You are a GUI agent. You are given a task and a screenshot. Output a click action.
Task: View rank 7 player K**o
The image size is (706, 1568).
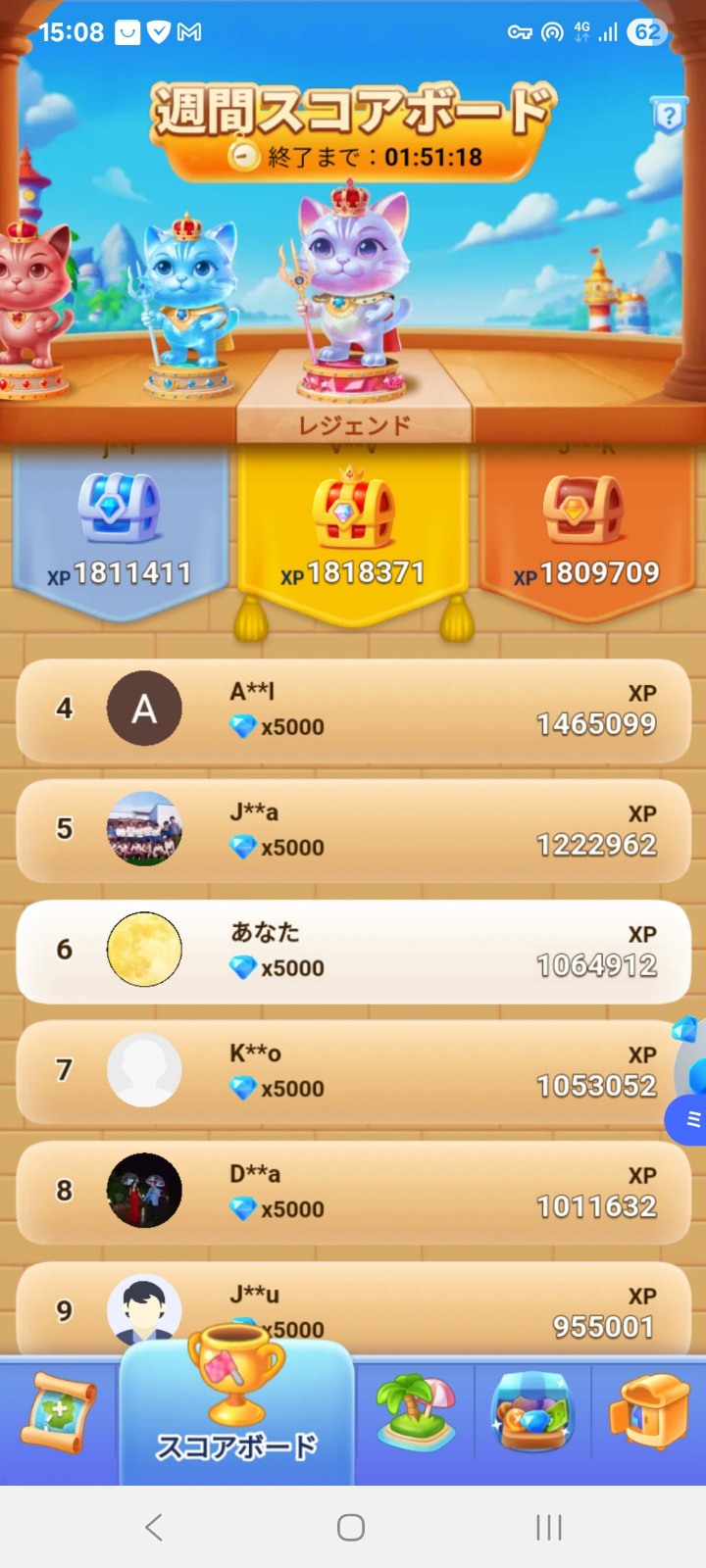(353, 1071)
